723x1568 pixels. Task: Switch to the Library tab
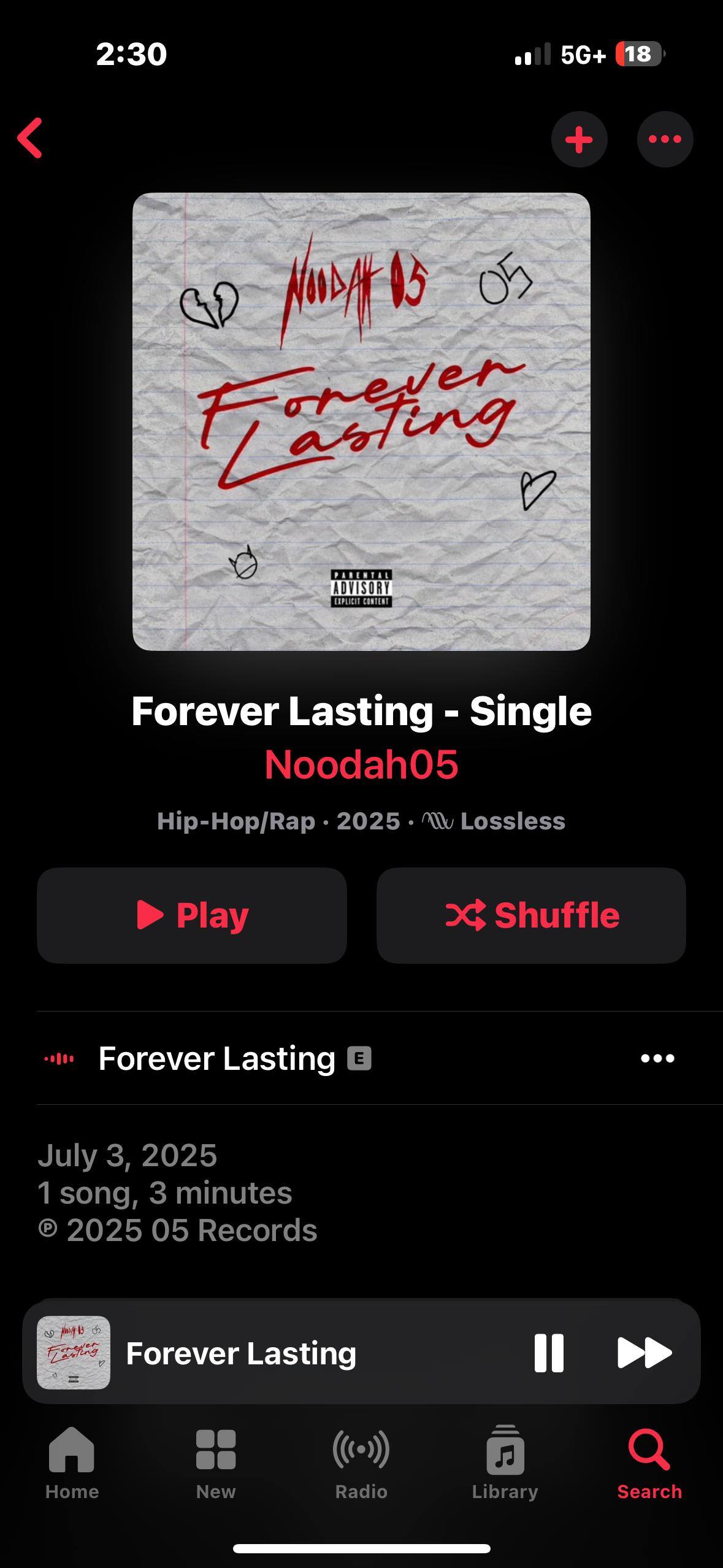point(505,1463)
